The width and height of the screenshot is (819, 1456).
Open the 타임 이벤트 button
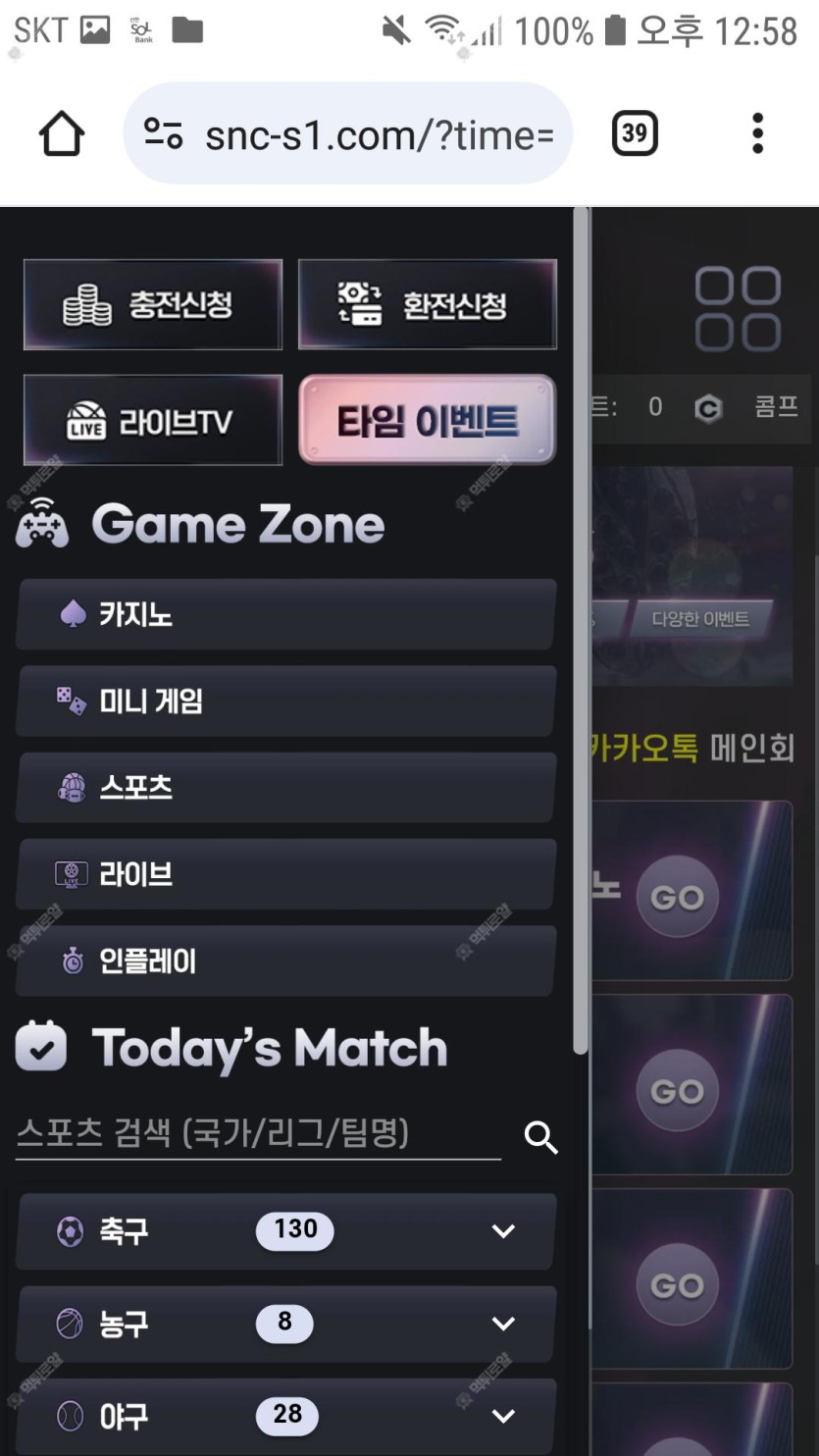click(x=428, y=421)
